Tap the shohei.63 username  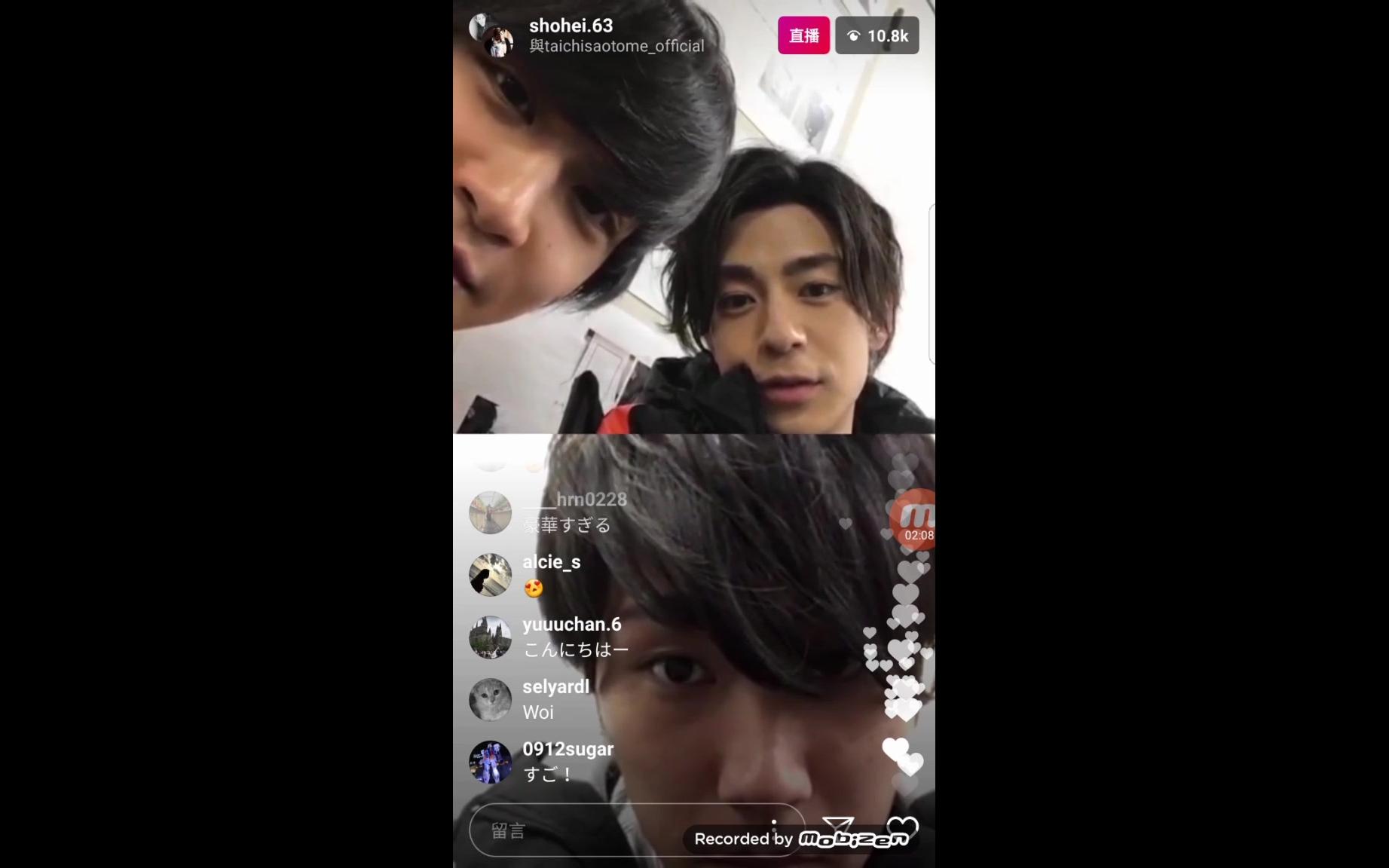pos(571,26)
